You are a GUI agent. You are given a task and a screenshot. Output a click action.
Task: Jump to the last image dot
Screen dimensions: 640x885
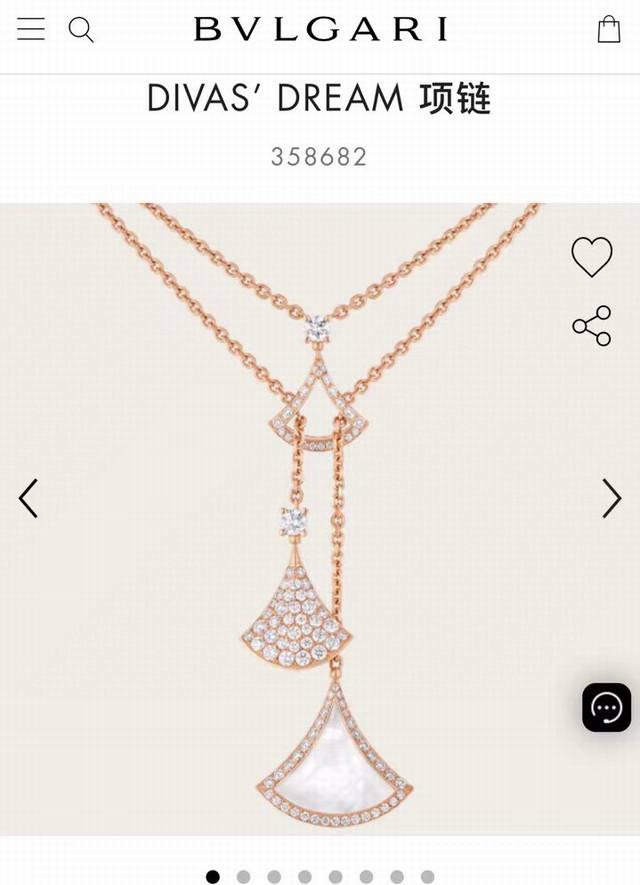coord(428,877)
